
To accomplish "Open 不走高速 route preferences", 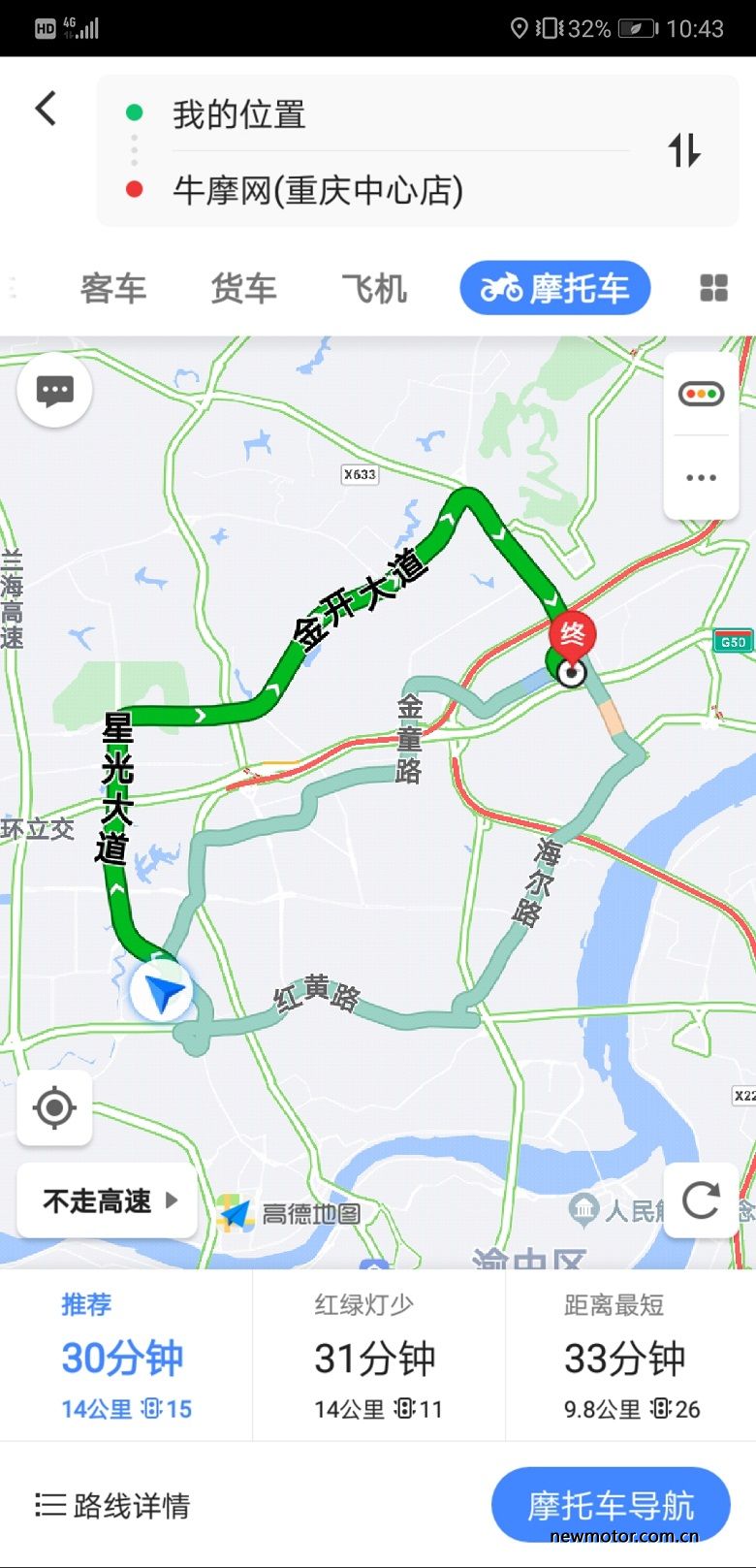I will [x=108, y=1200].
